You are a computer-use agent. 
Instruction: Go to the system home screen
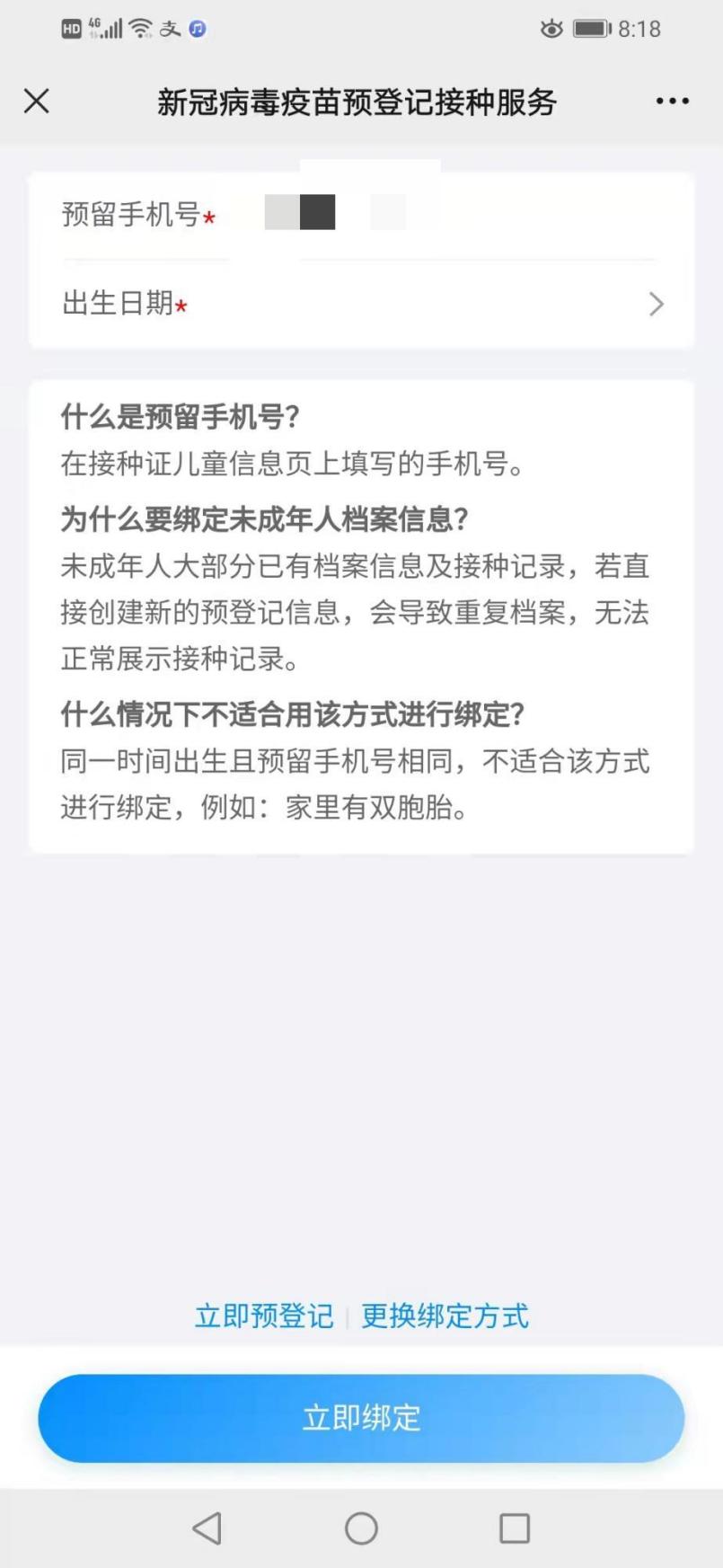[361, 1528]
